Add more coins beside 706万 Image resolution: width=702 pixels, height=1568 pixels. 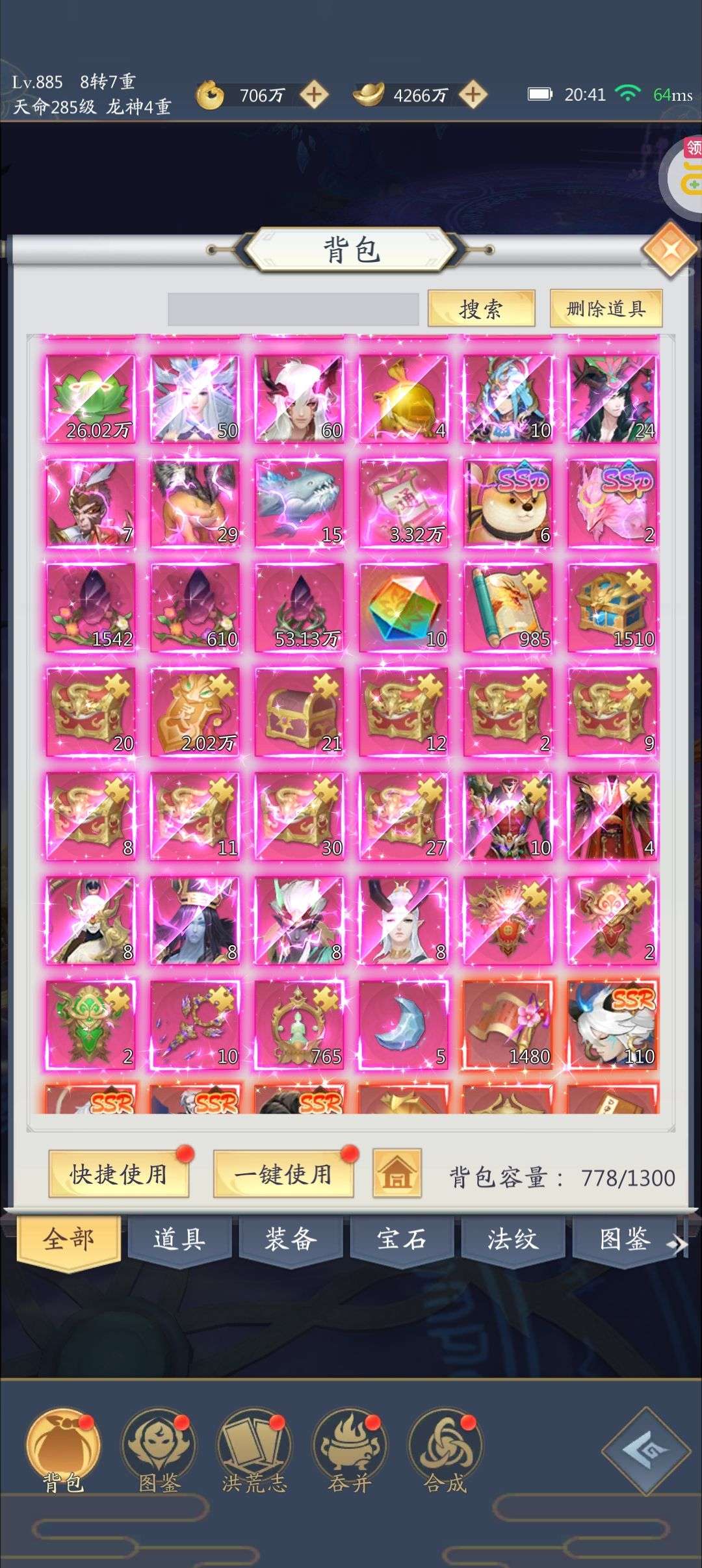coord(314,95)
